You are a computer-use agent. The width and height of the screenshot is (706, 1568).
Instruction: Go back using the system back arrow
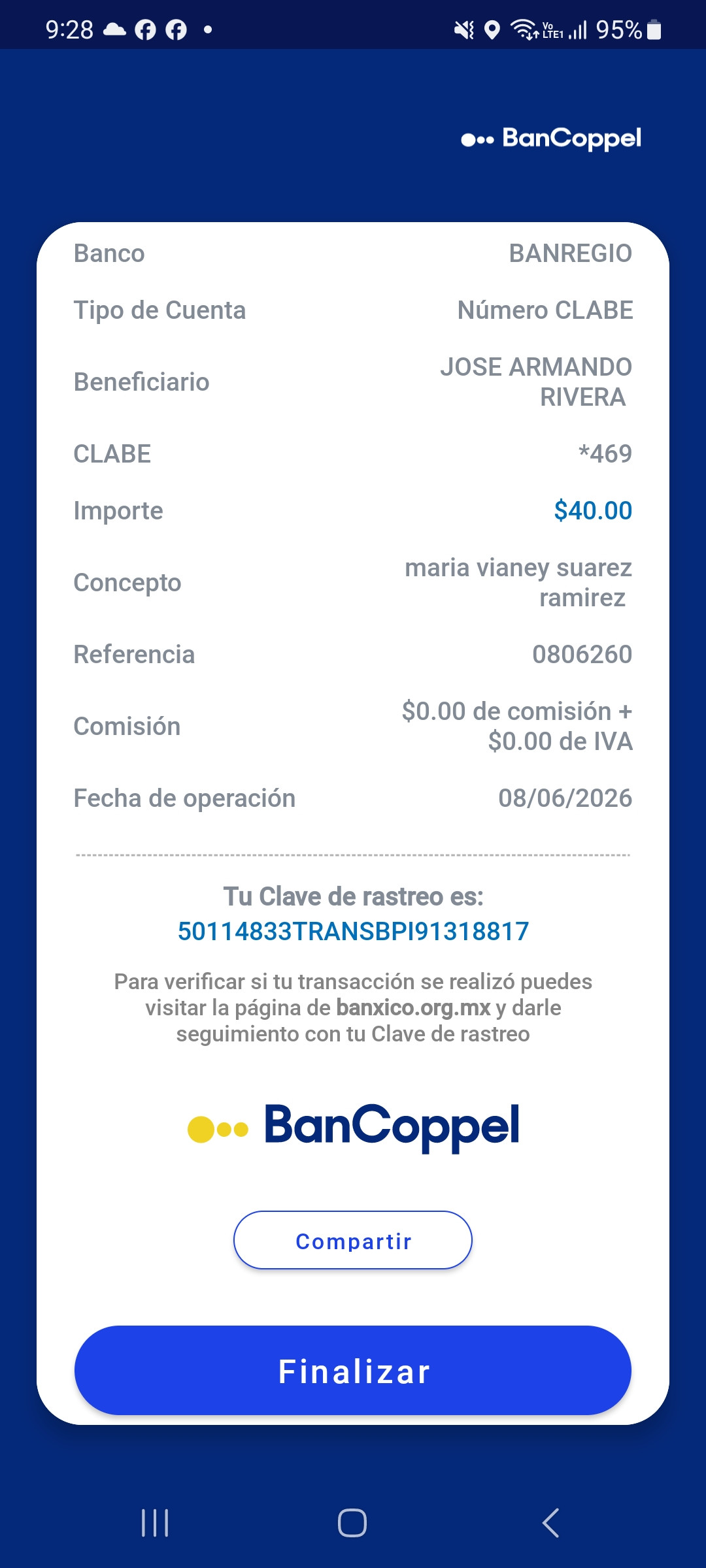tap(550, 1523)
